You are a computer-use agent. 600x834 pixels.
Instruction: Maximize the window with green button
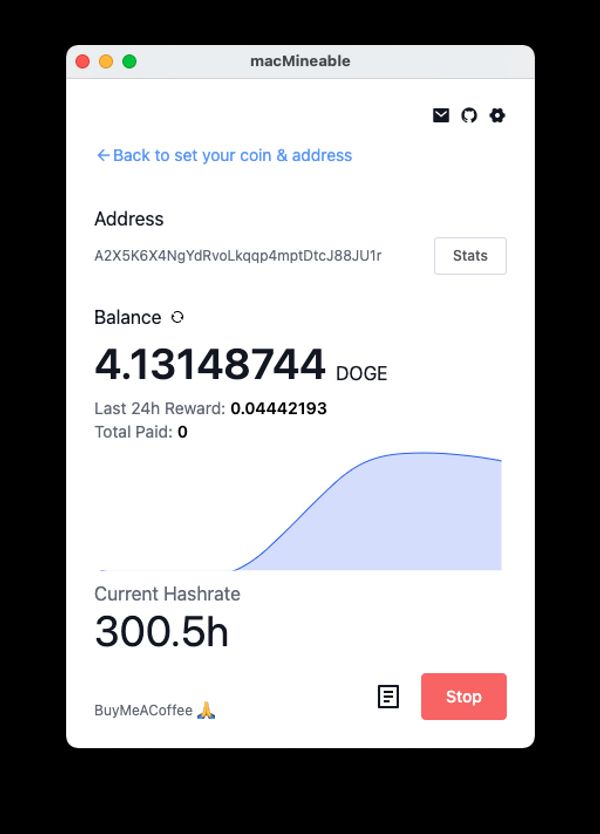129,62
